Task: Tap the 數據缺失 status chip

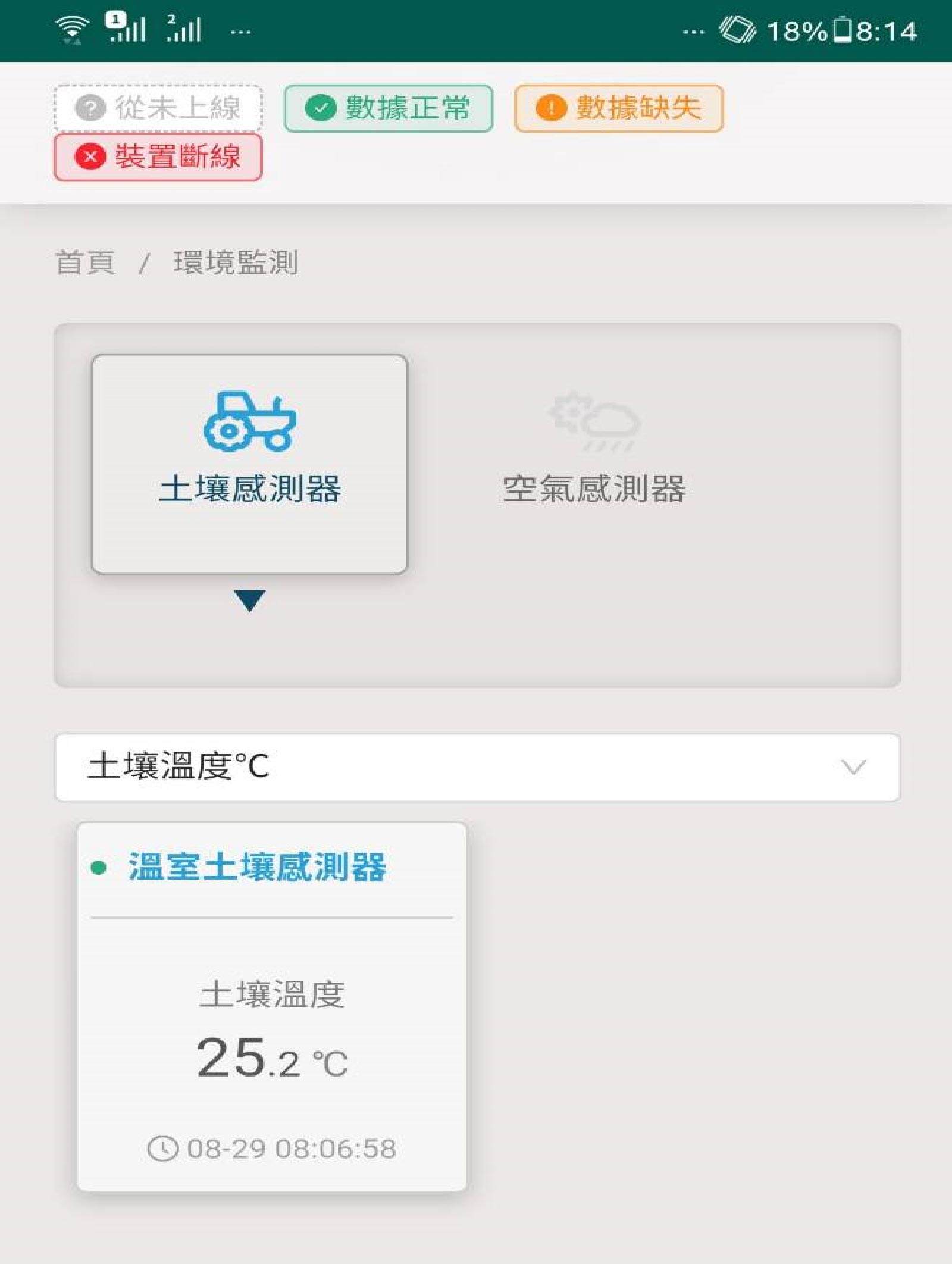Action: 619,108
